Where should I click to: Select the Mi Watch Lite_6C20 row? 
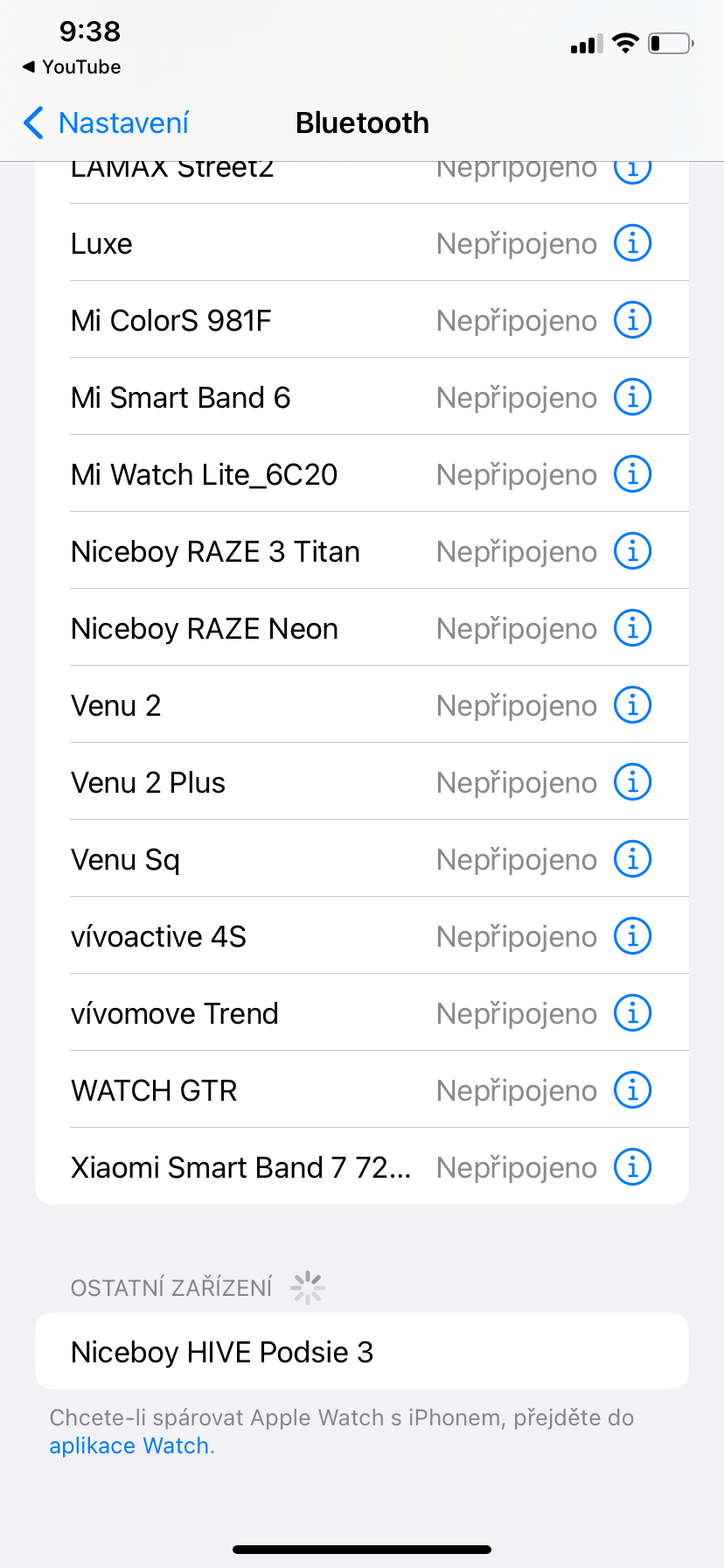click(362, 474)
